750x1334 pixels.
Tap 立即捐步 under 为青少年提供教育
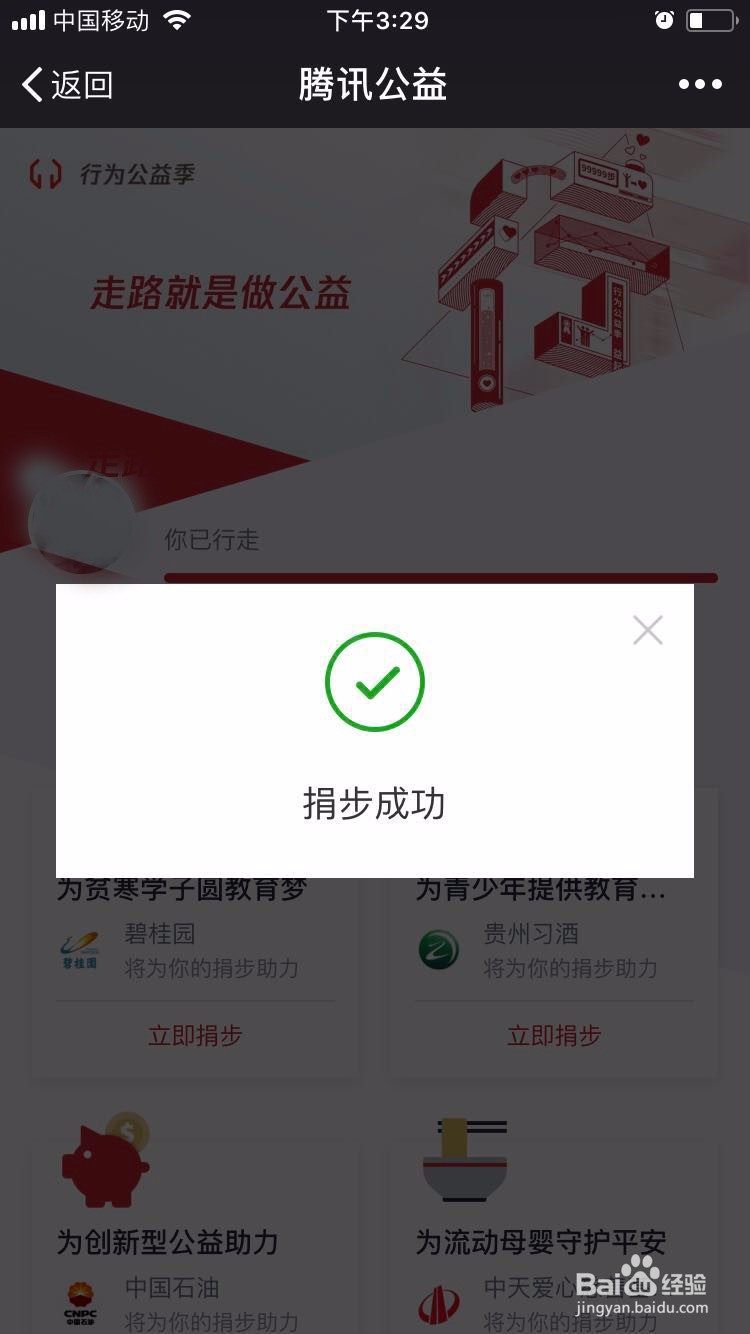pyautogui.click(x=555, y=1035)
